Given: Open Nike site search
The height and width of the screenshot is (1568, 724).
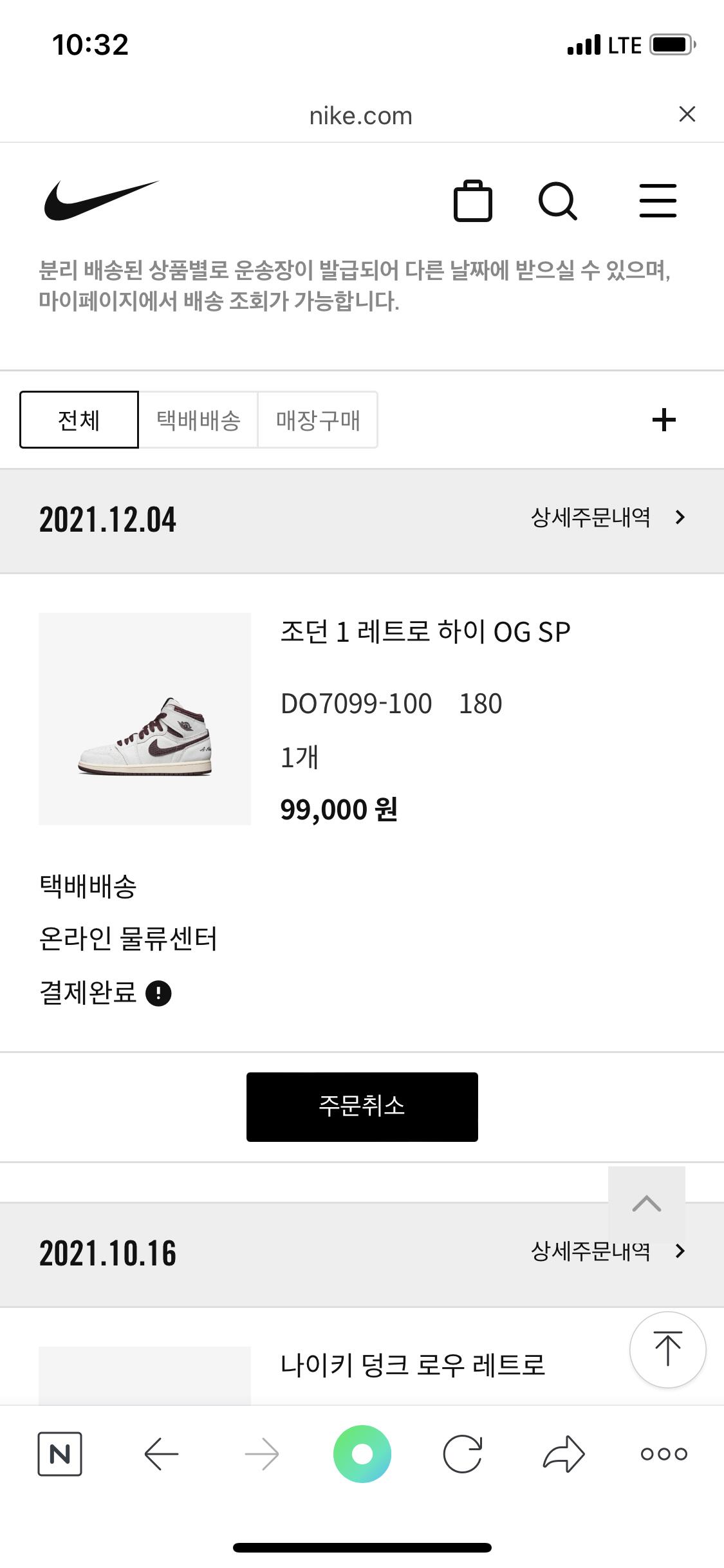Looking at the screenshot, I should 557,201.
